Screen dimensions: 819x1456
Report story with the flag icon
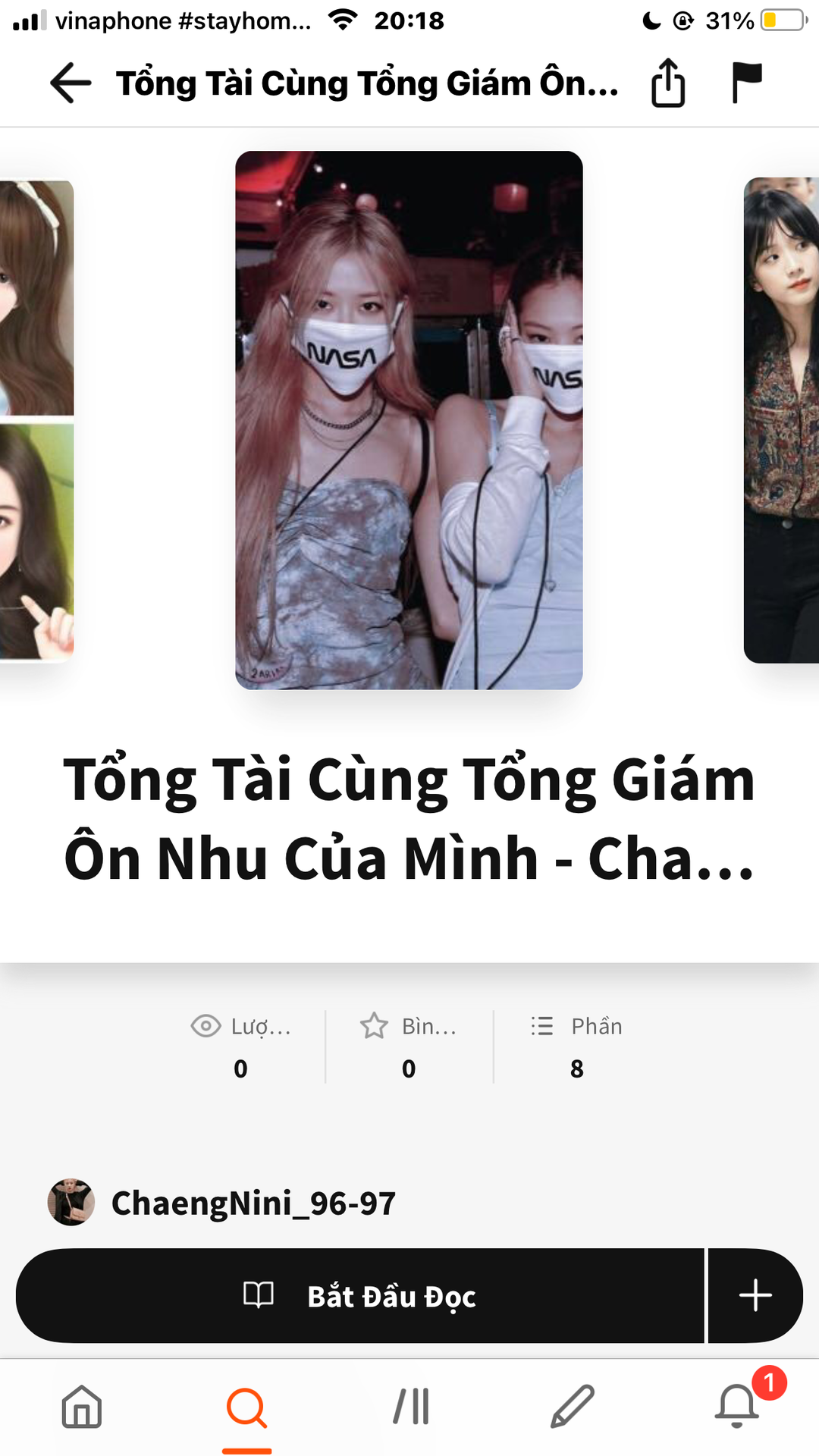tap(746, 82)
